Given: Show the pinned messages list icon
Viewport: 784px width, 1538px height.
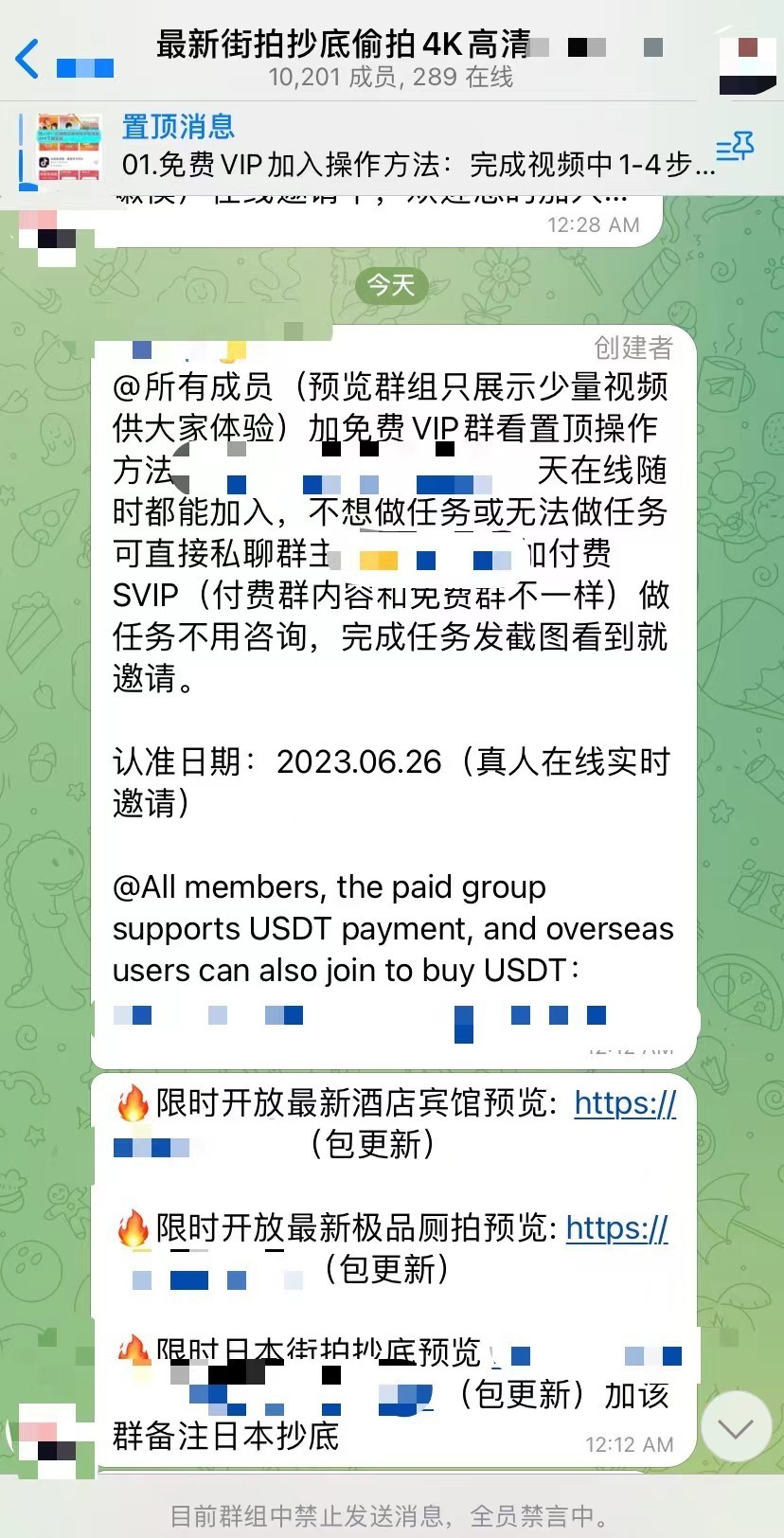Looking at the screenshot, I should (x=735, y=147).
